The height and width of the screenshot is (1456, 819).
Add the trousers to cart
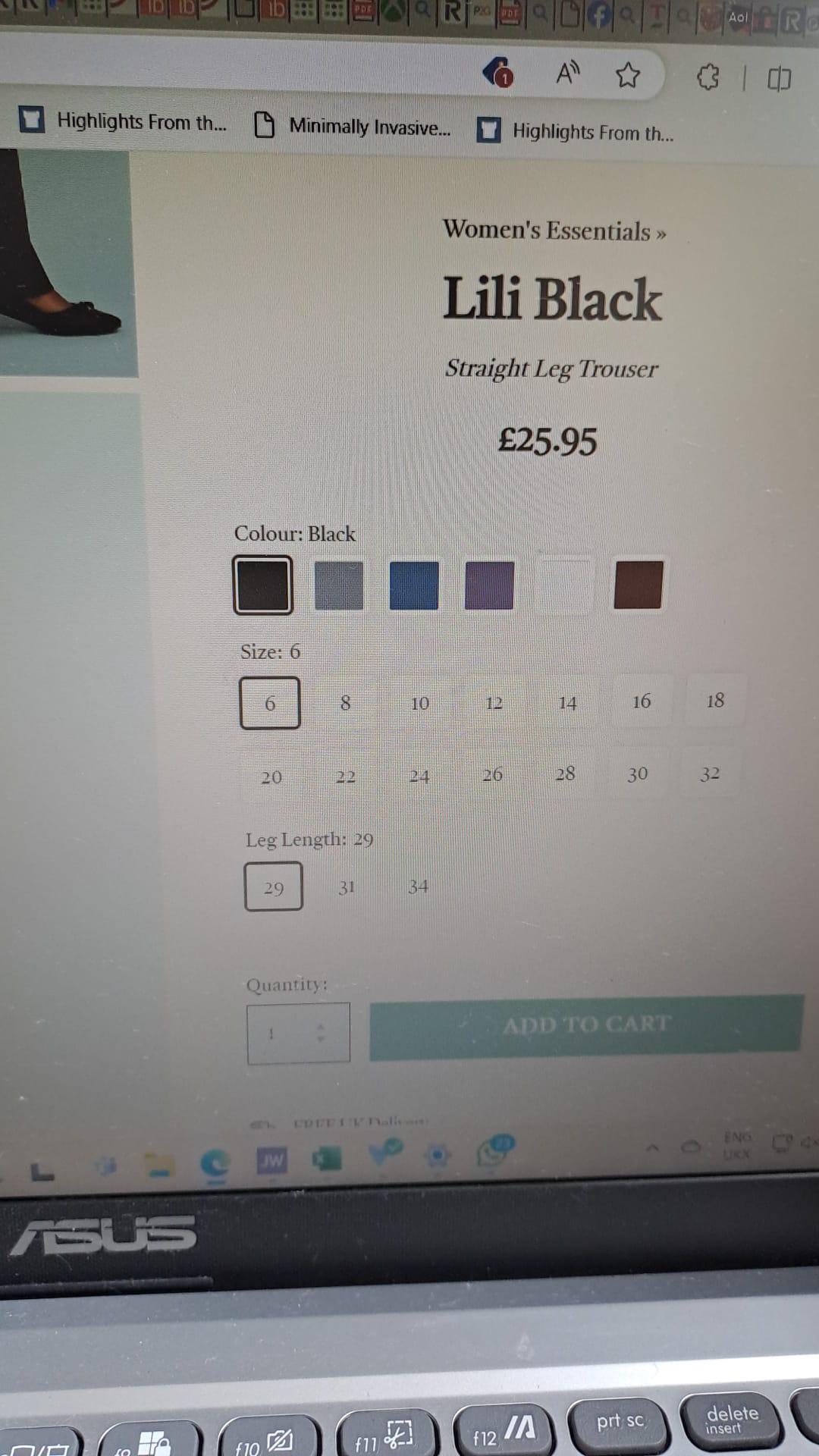pyautogui.click(x=585, y=1024)
